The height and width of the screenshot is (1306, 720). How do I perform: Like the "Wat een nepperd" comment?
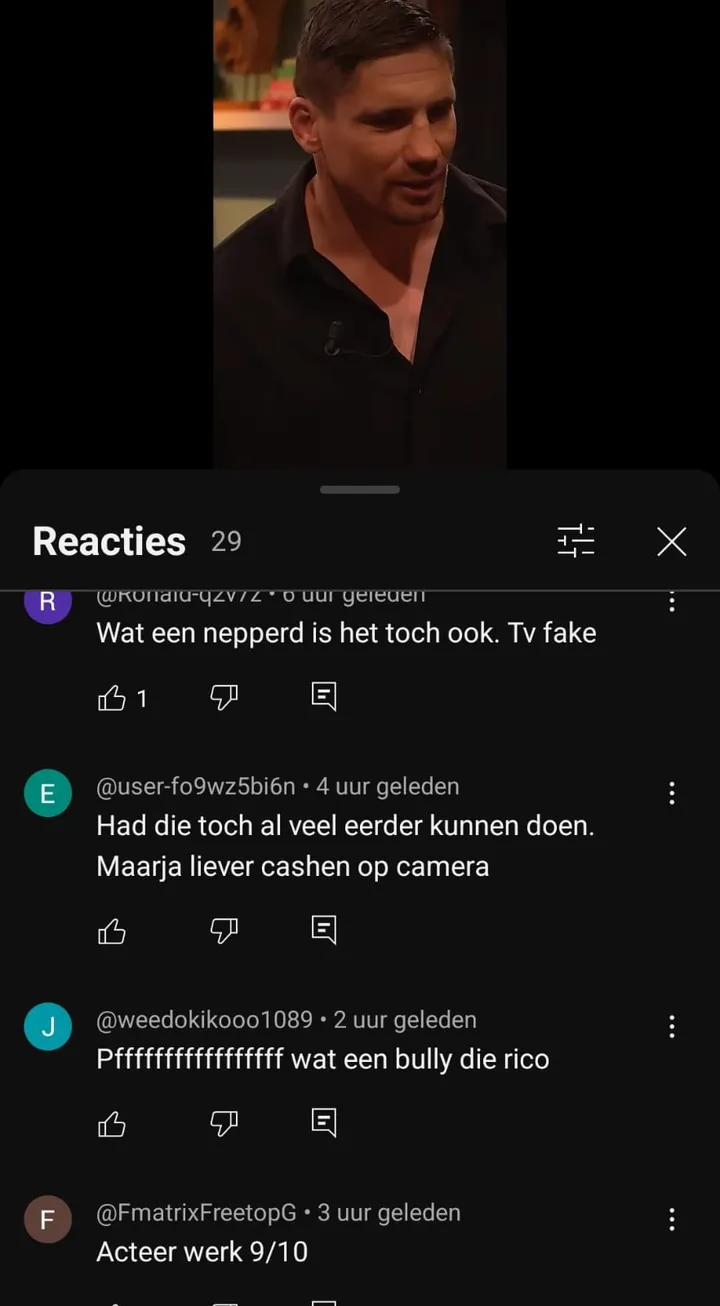click(x=112, y=698)
